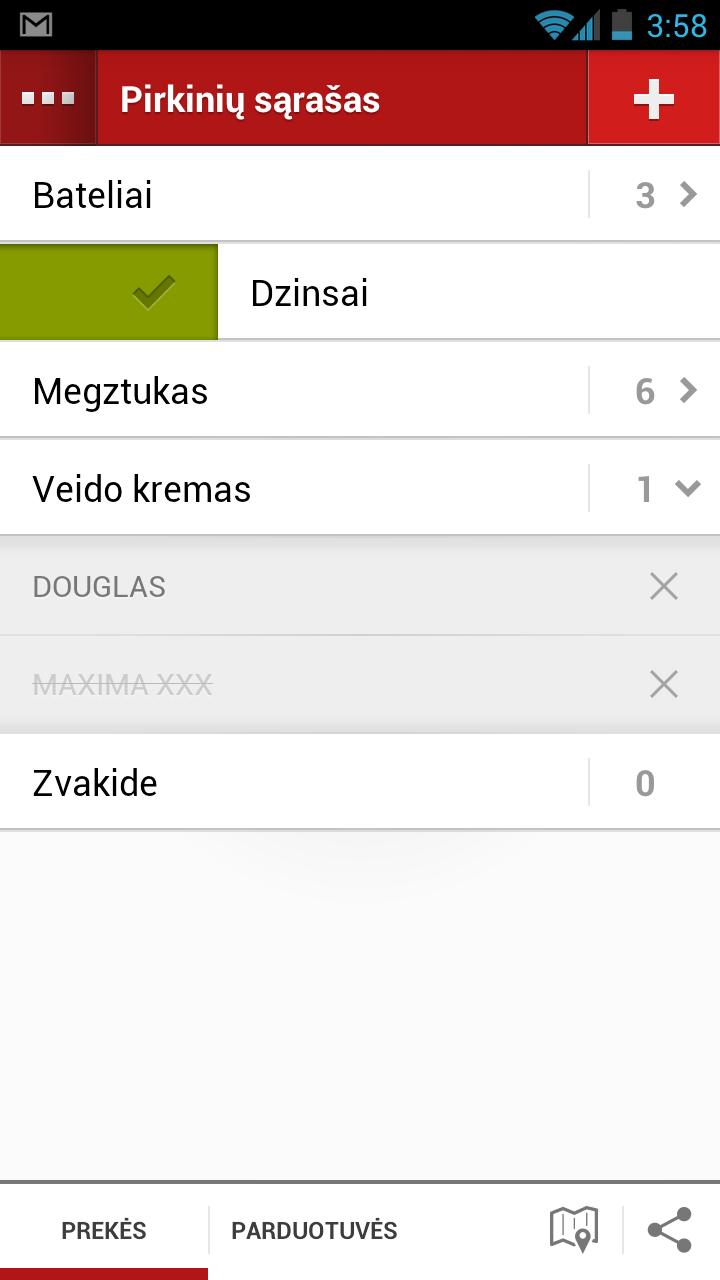
Task: Open the map location view
Action: (574, 1230)
